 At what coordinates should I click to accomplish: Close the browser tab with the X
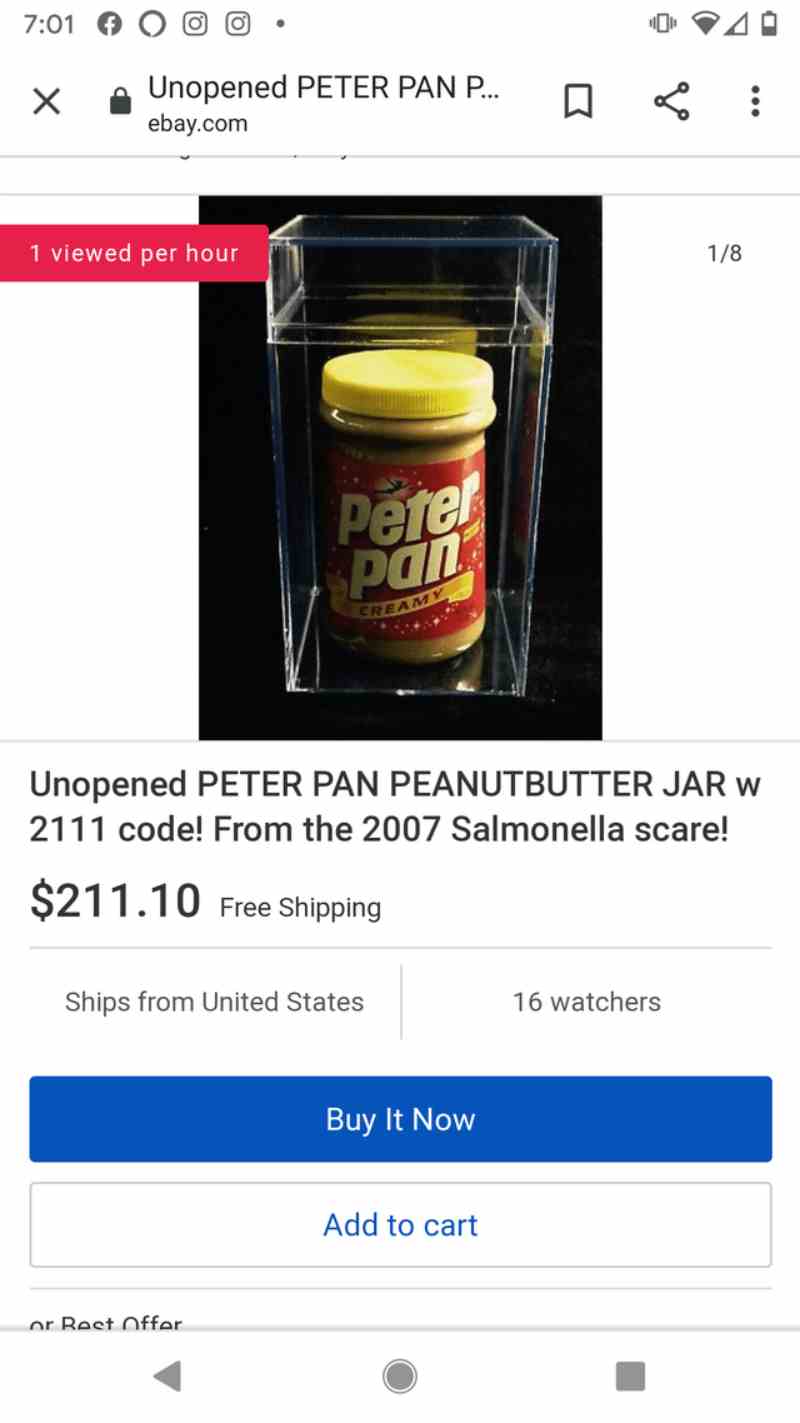[x=46, y=101]
